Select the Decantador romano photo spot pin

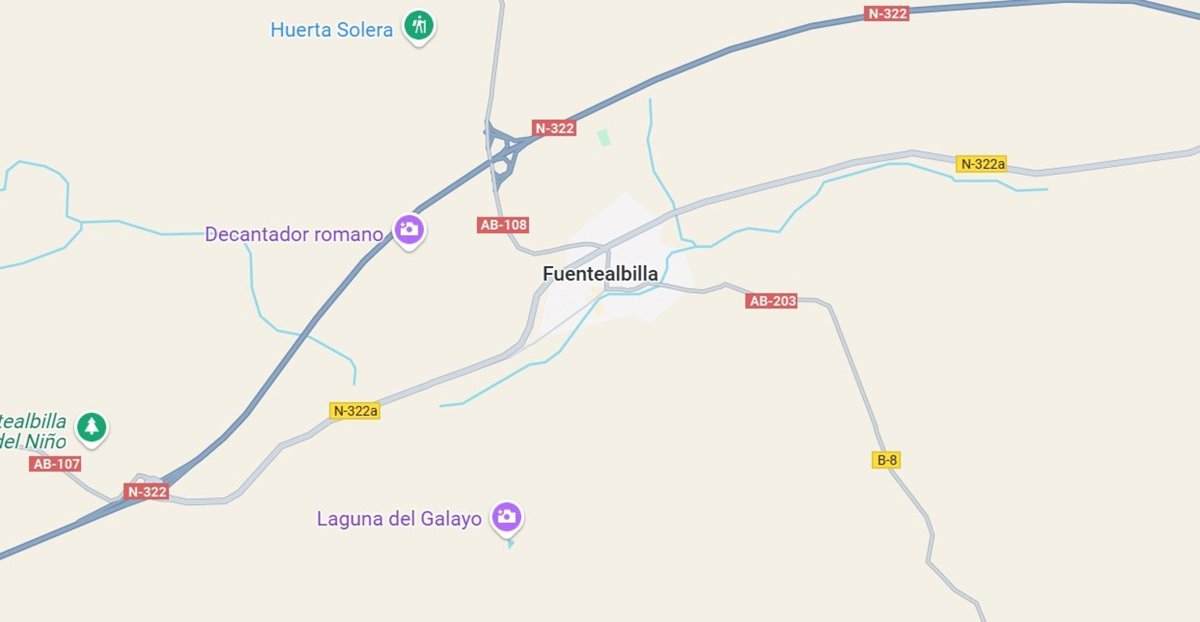tap(408, 230)
